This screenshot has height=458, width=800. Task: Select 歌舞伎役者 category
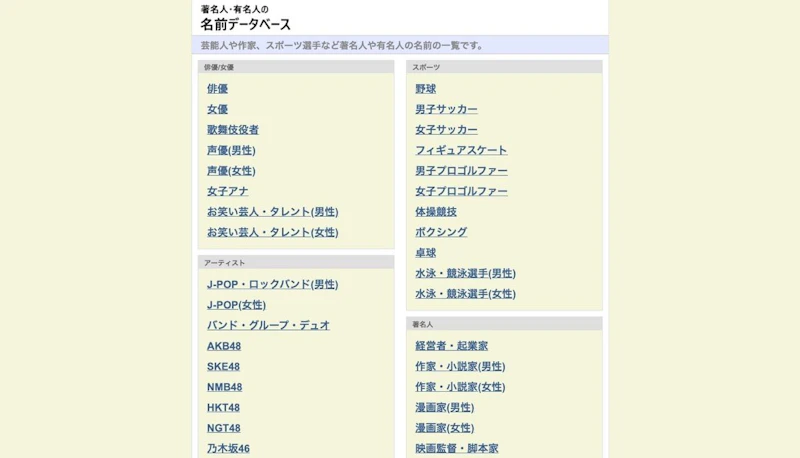233,130
